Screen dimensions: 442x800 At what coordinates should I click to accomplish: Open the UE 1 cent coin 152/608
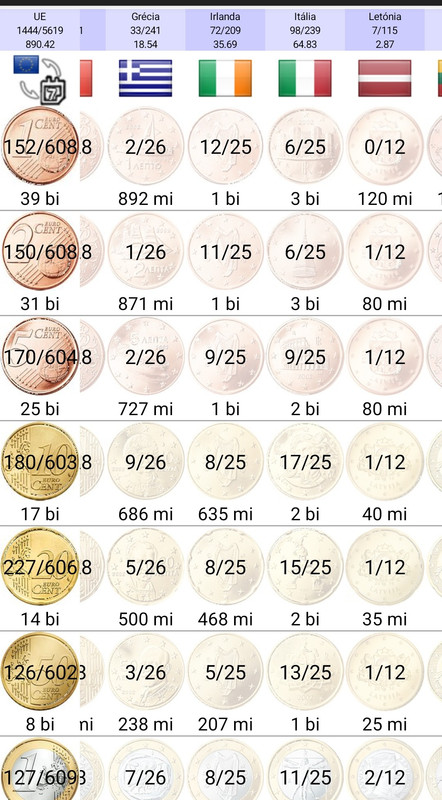(40, 146)
